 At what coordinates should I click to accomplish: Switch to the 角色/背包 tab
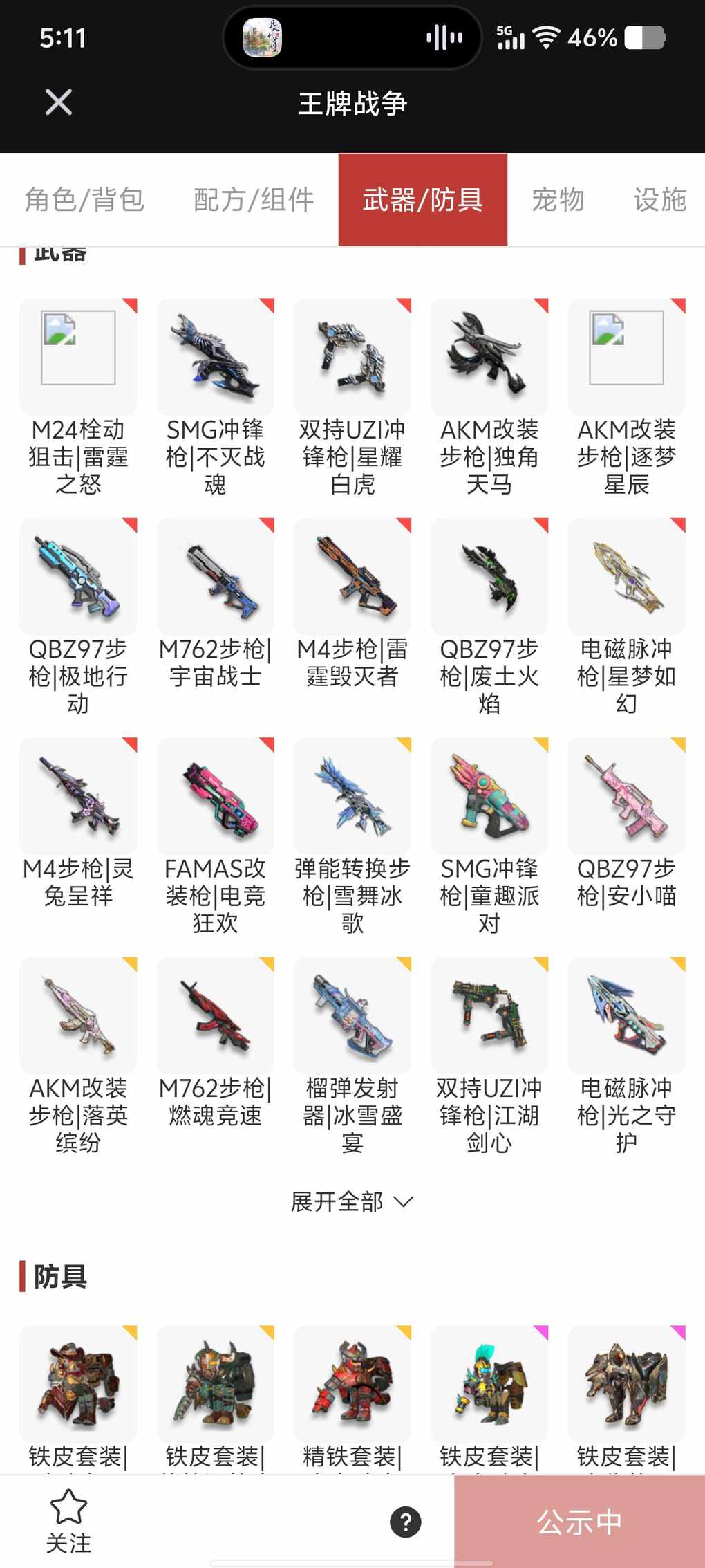click(x=84, y=200)
